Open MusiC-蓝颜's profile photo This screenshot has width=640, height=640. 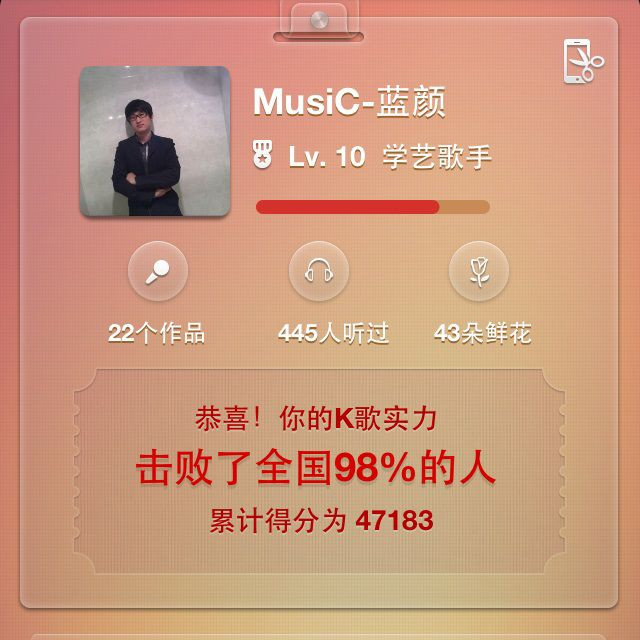click(155, 141)
